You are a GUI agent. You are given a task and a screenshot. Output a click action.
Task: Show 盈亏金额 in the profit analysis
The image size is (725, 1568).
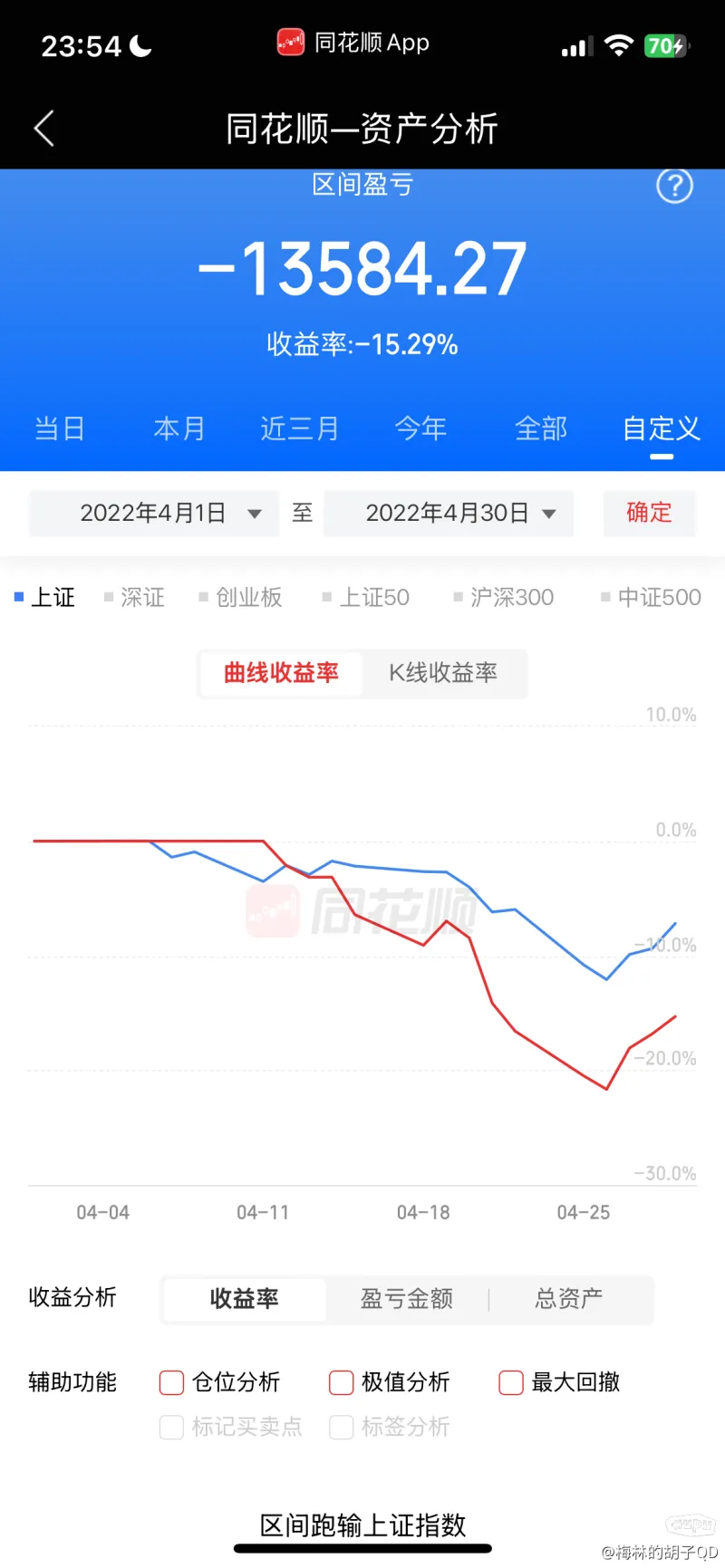click(407, 1299)
